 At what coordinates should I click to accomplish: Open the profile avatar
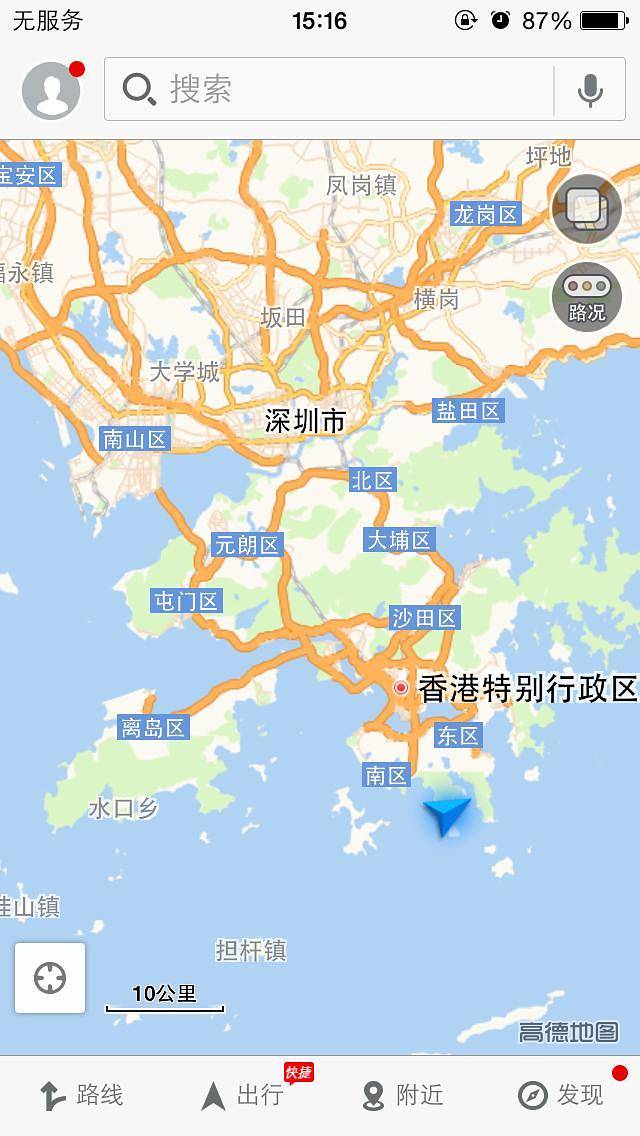click(x=51, y=91)
